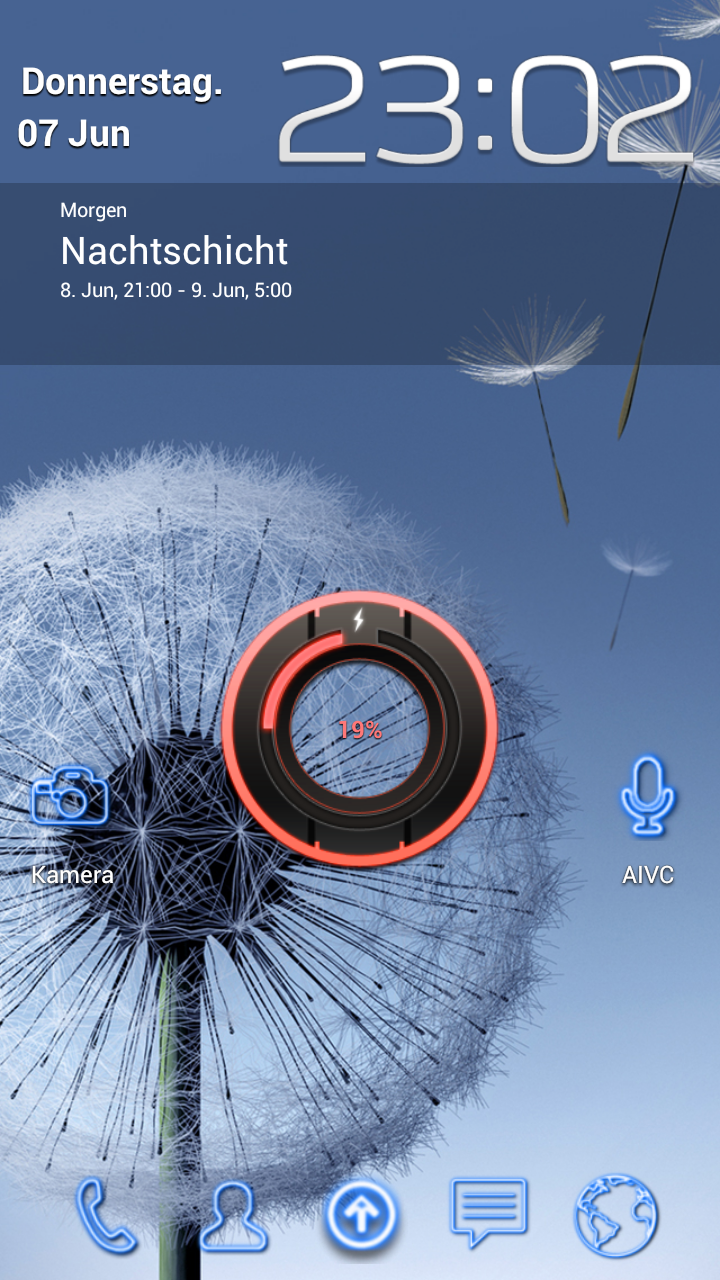Open contacts from the dock

(235, 1216)
